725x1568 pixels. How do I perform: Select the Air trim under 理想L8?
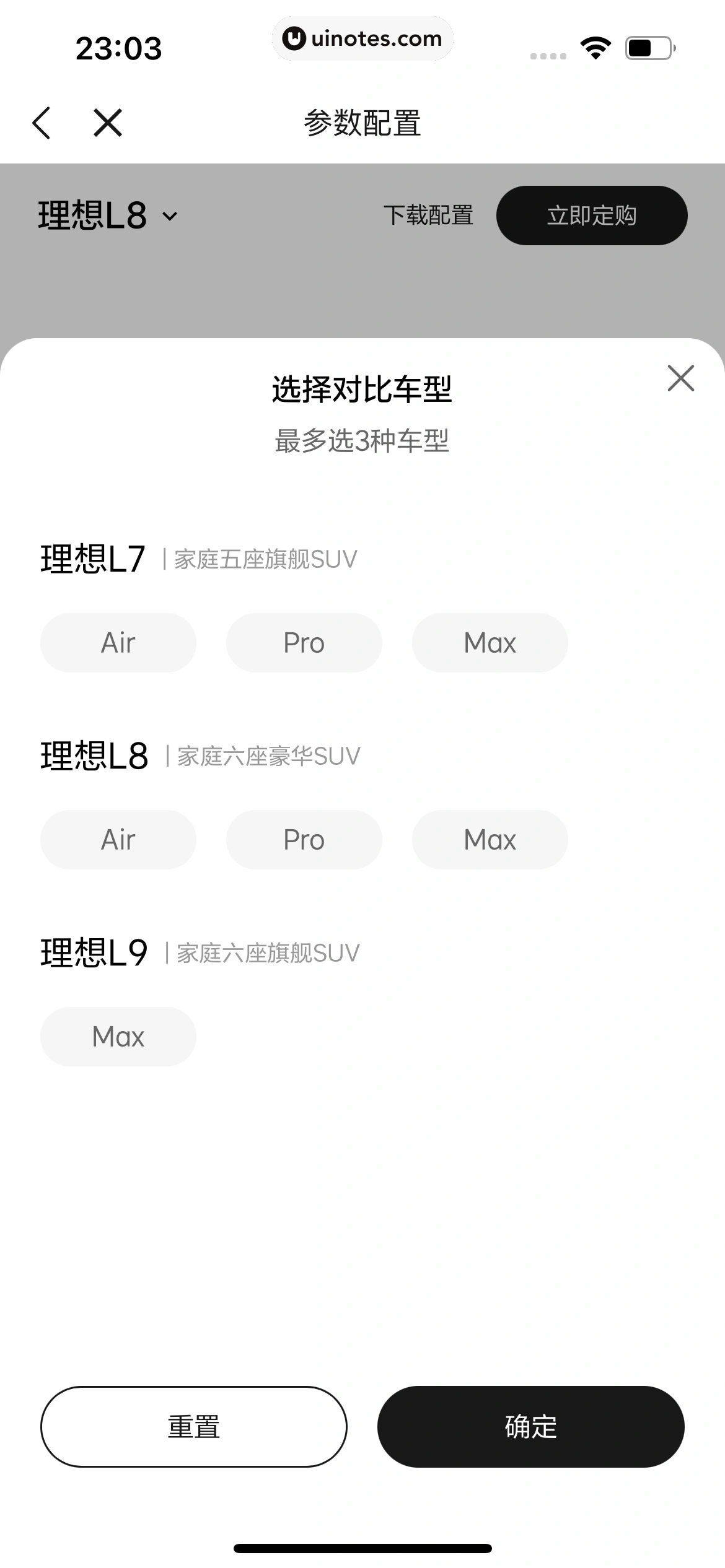[x=118, y=839]
